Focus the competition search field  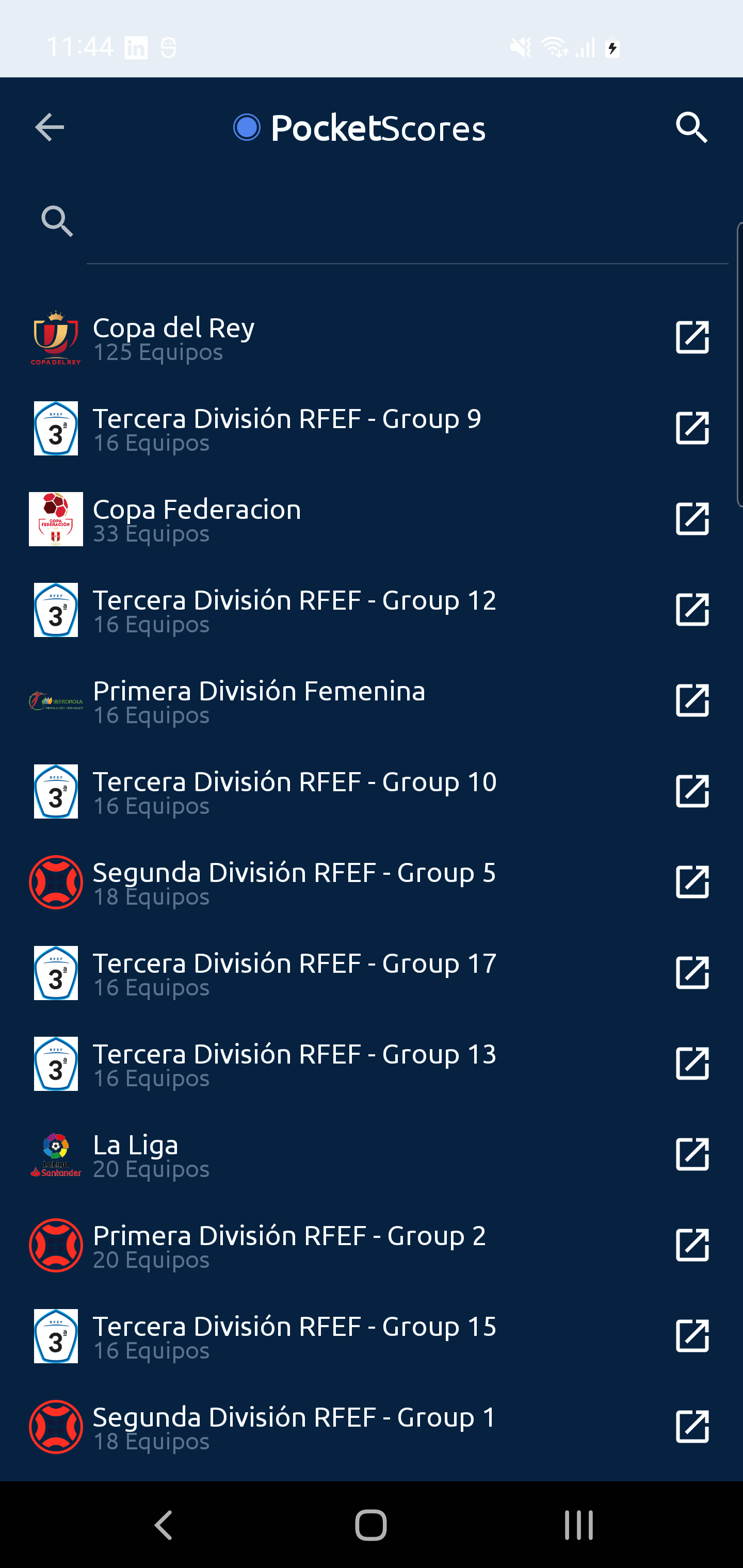point(407,222)
